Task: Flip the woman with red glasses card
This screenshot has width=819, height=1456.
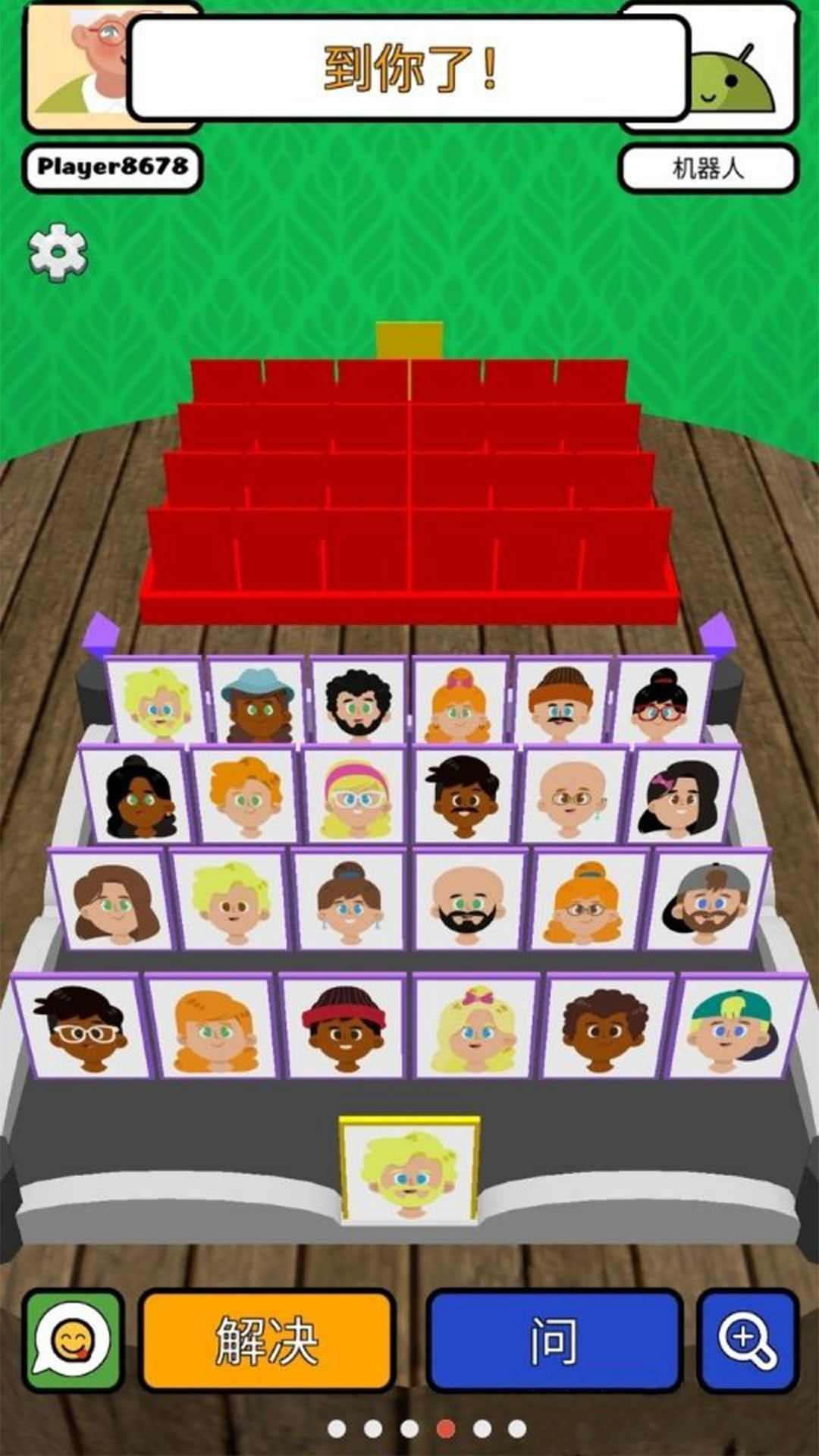Action: tap(661, 703)
